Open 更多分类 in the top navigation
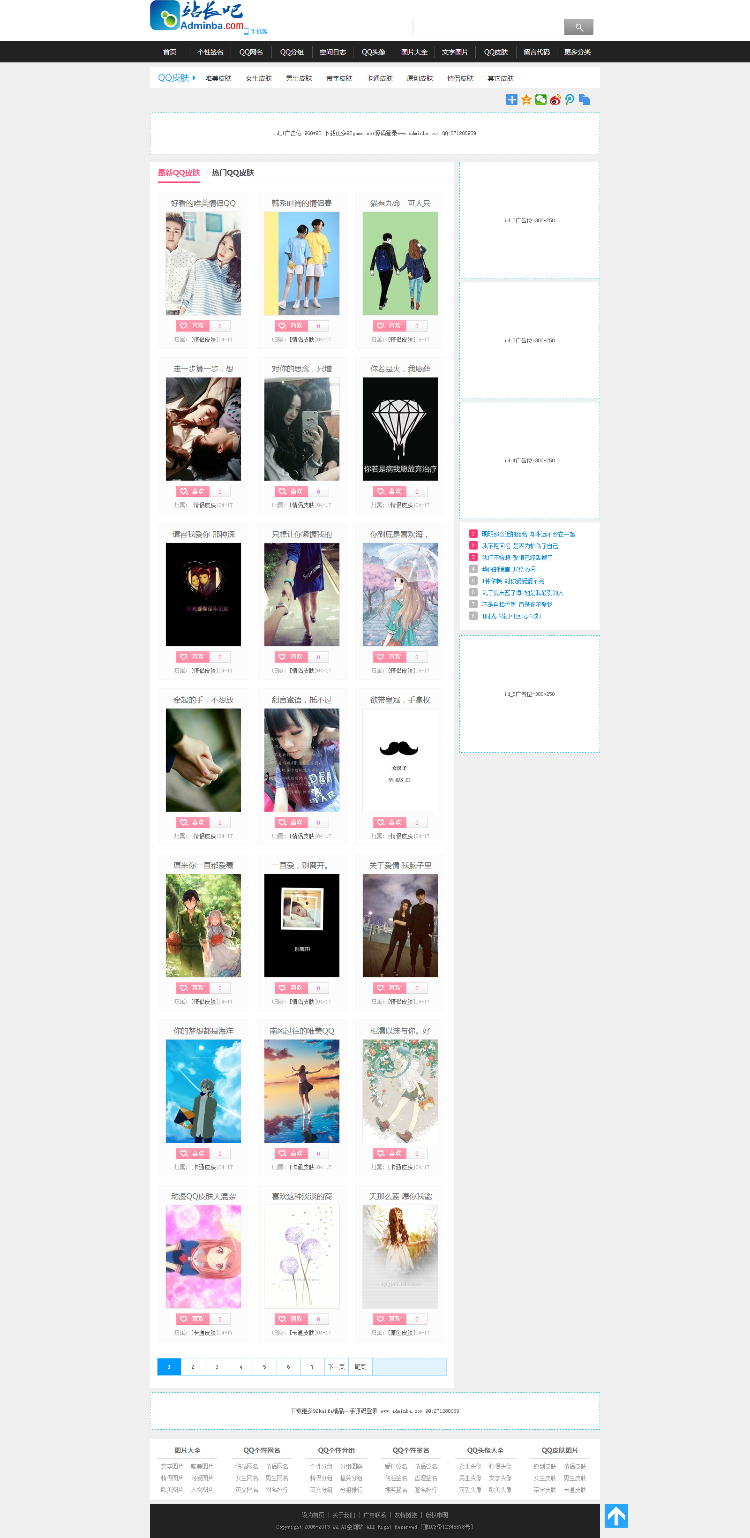750x1538 pixels. coord(577,52)
